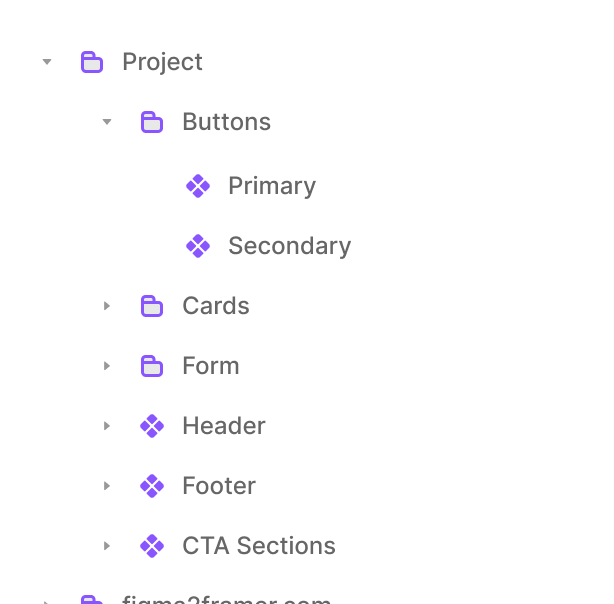The width and height of the screenshot is (614, 604).
Task: Select the Secondary component
Action: tap(289, 246)
